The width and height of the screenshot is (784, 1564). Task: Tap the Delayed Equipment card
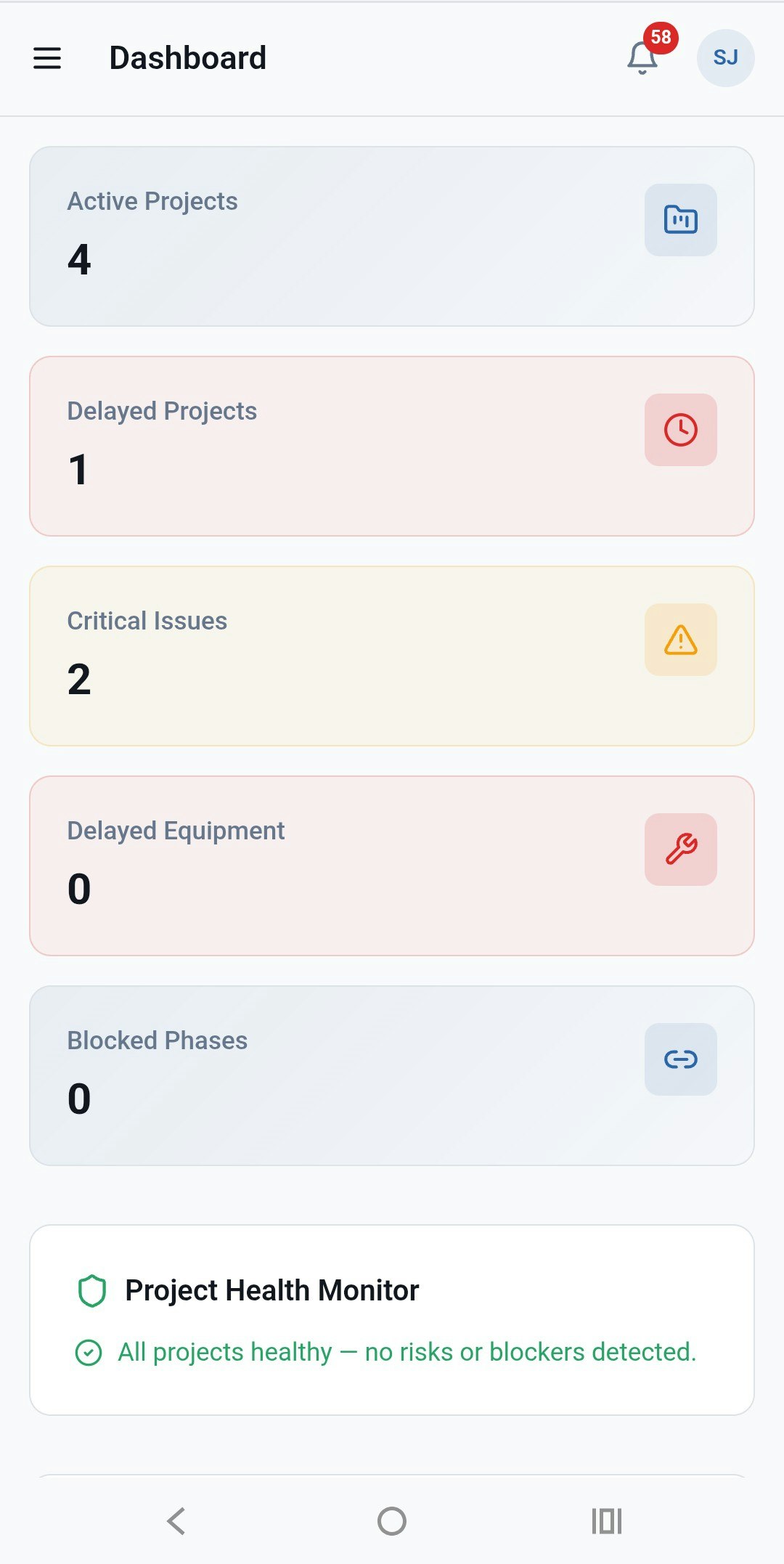[392, 863]
